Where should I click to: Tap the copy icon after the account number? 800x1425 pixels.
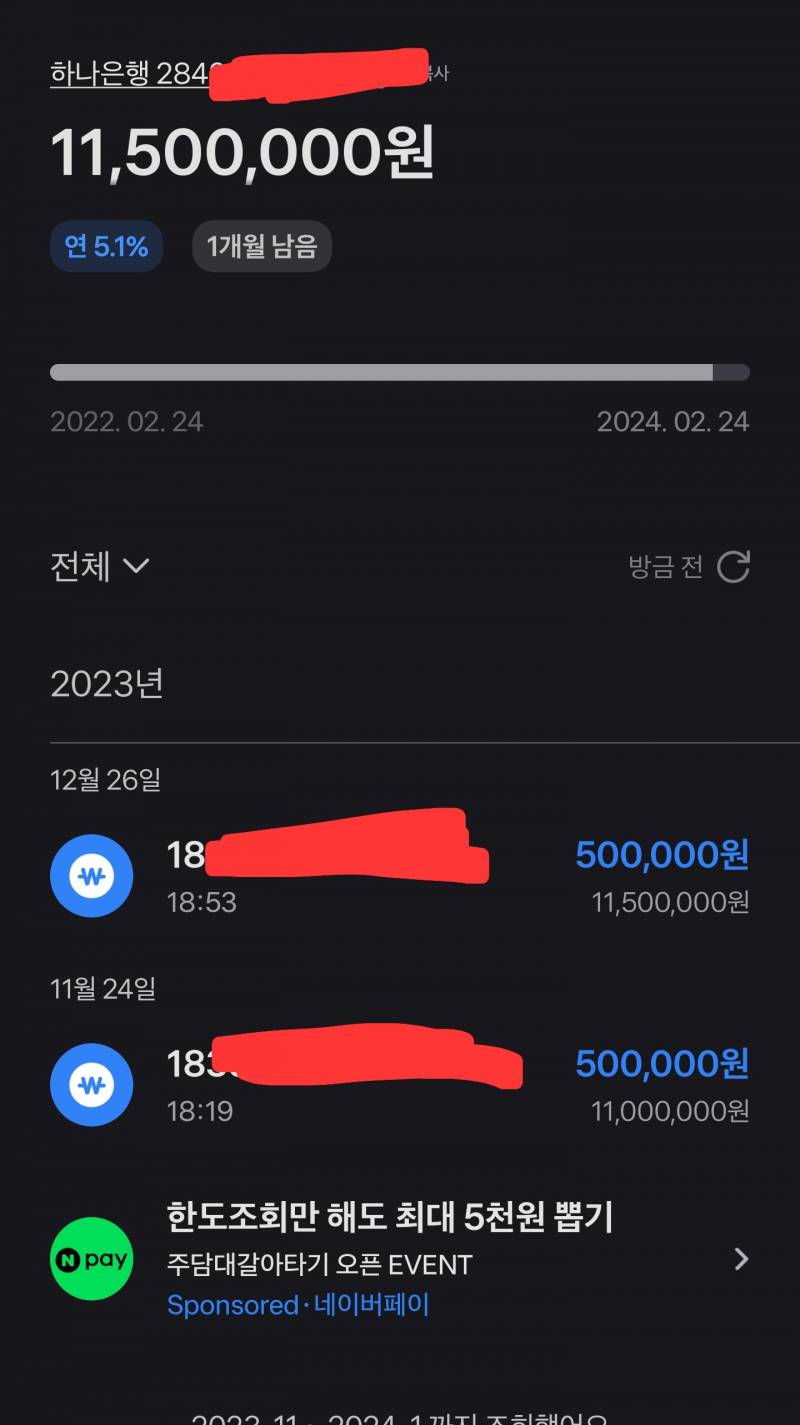pyautogui.click(x=438, y=73)
